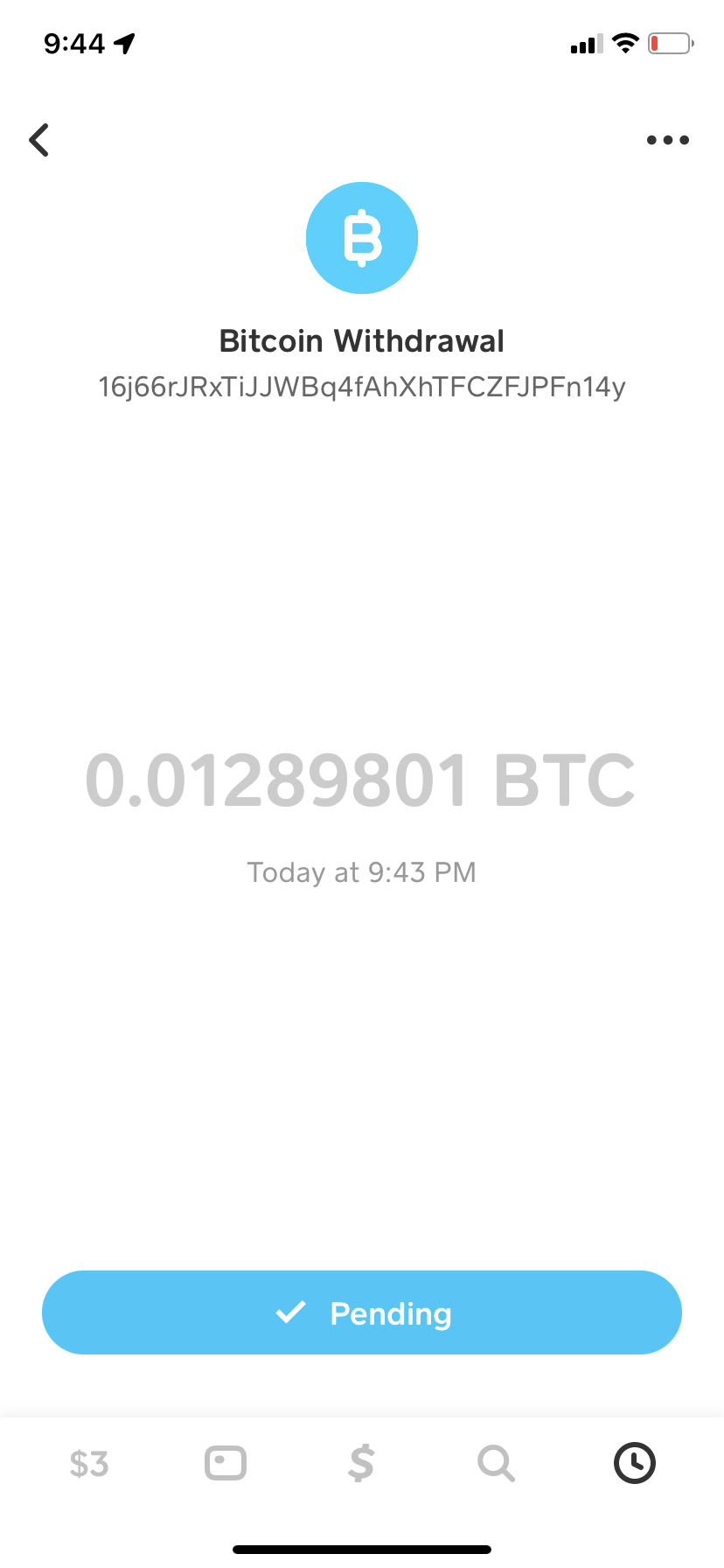Switch to the Cash Card tab

tap(226, 1463)
